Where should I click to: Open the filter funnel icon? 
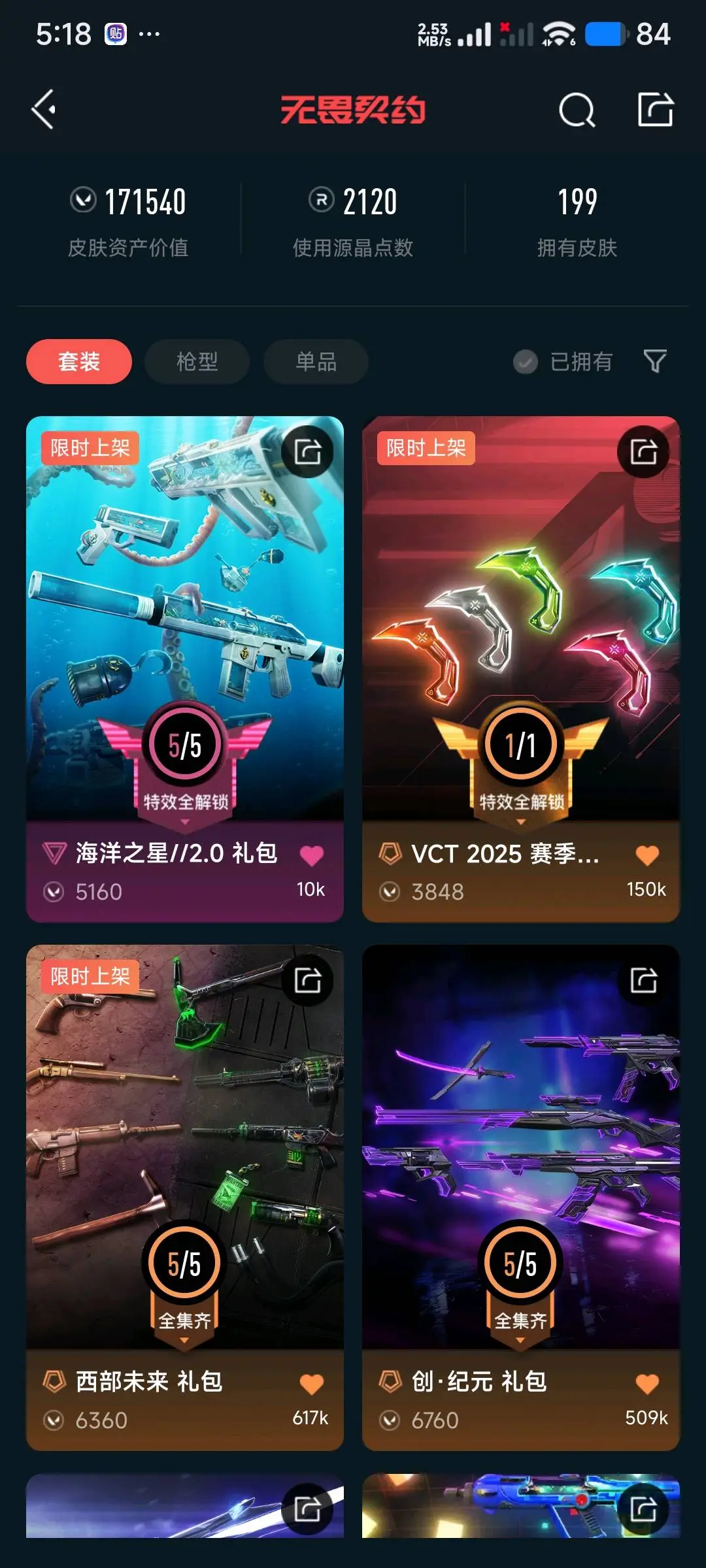655,361
